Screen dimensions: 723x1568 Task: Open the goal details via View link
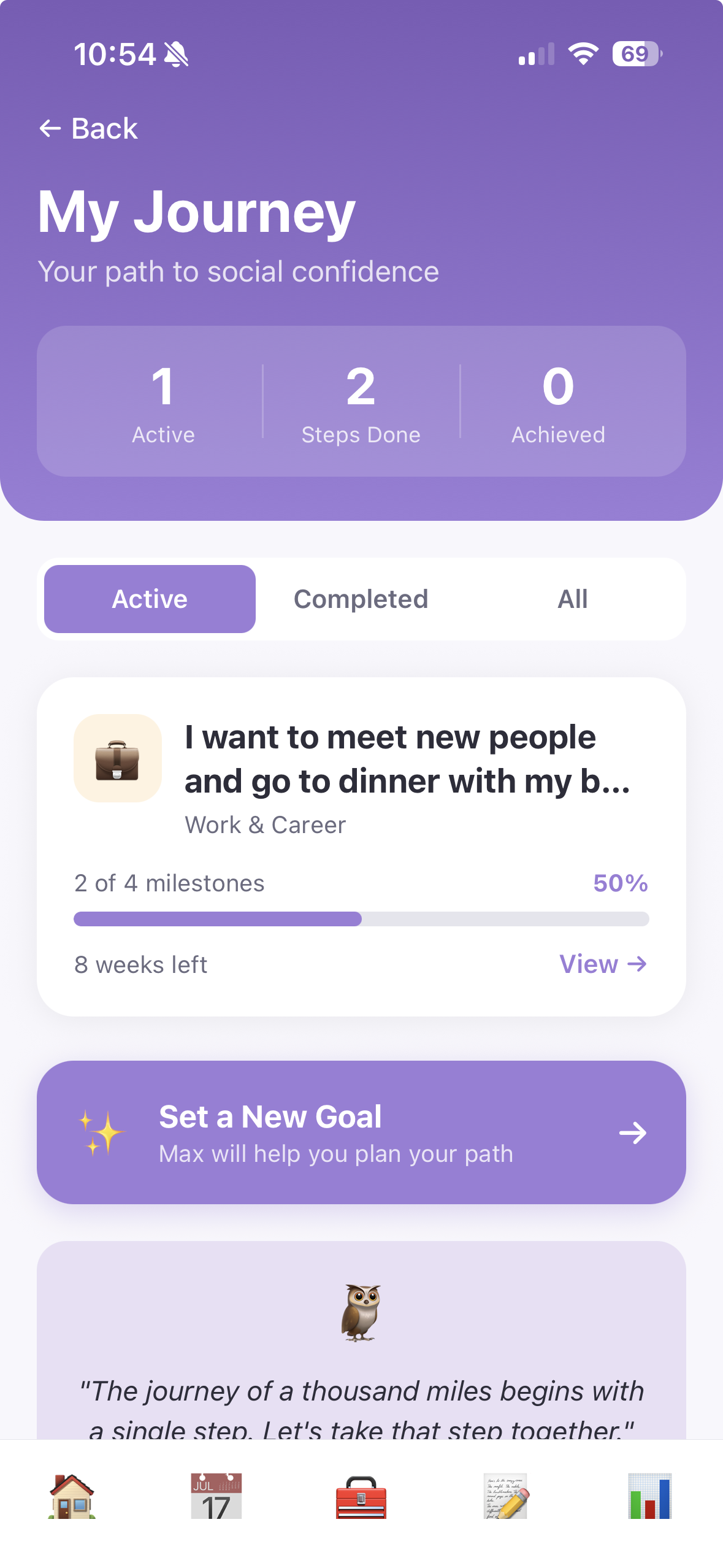click(605, 964)
